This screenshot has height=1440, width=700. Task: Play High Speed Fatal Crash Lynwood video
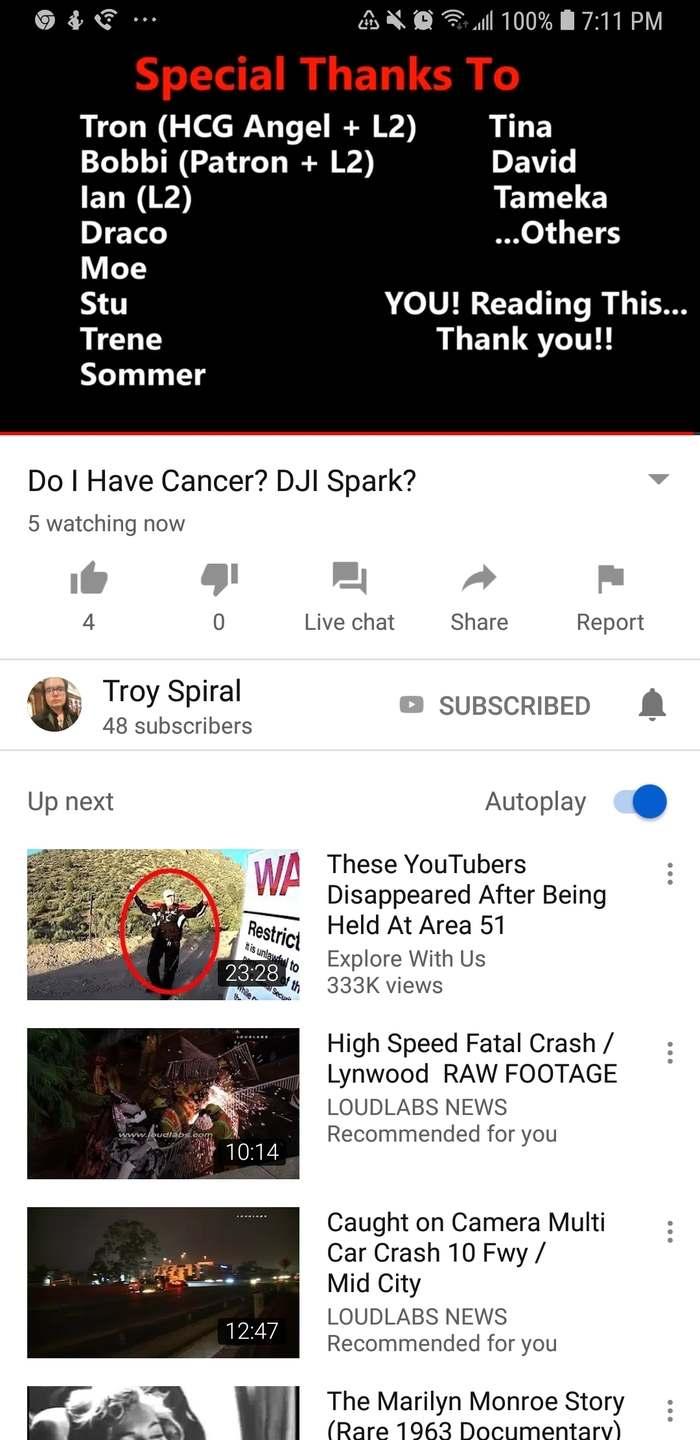(163, 1103)
